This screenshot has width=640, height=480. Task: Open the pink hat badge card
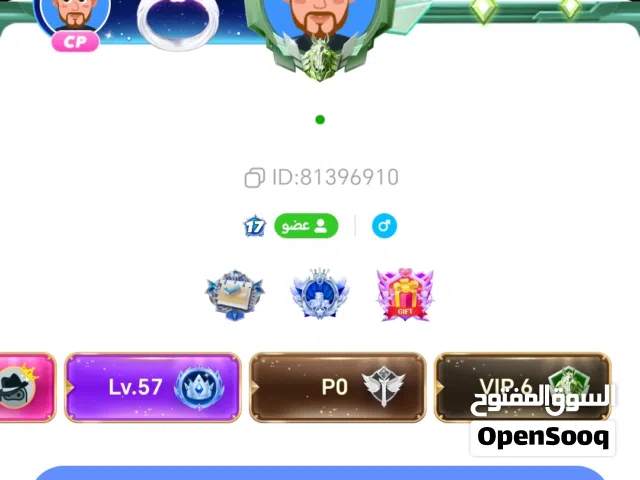click(26, 387)
